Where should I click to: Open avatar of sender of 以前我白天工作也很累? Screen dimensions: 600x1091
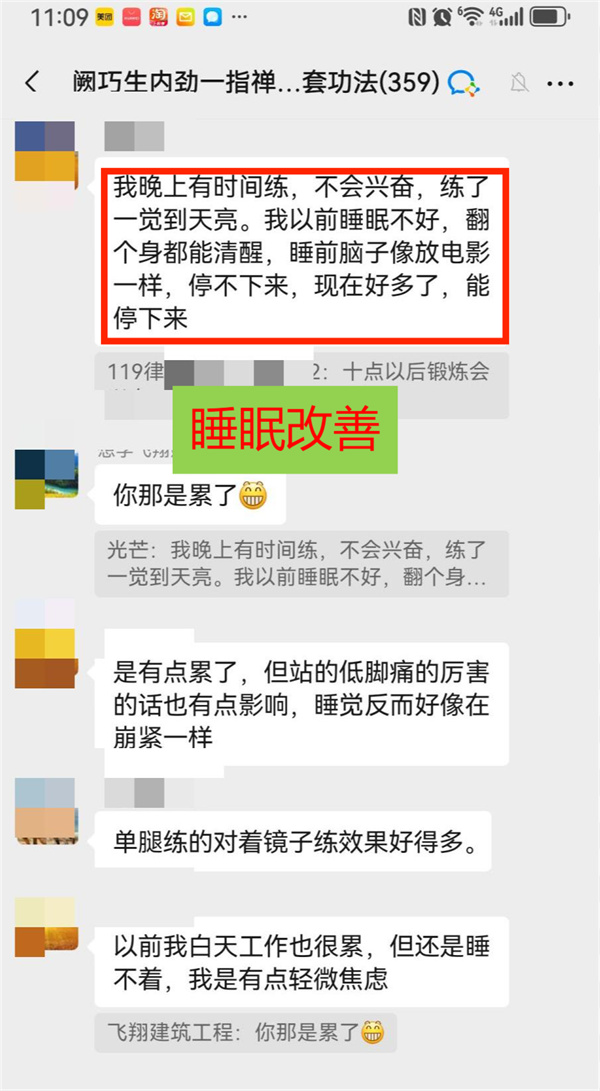[46, 927]
